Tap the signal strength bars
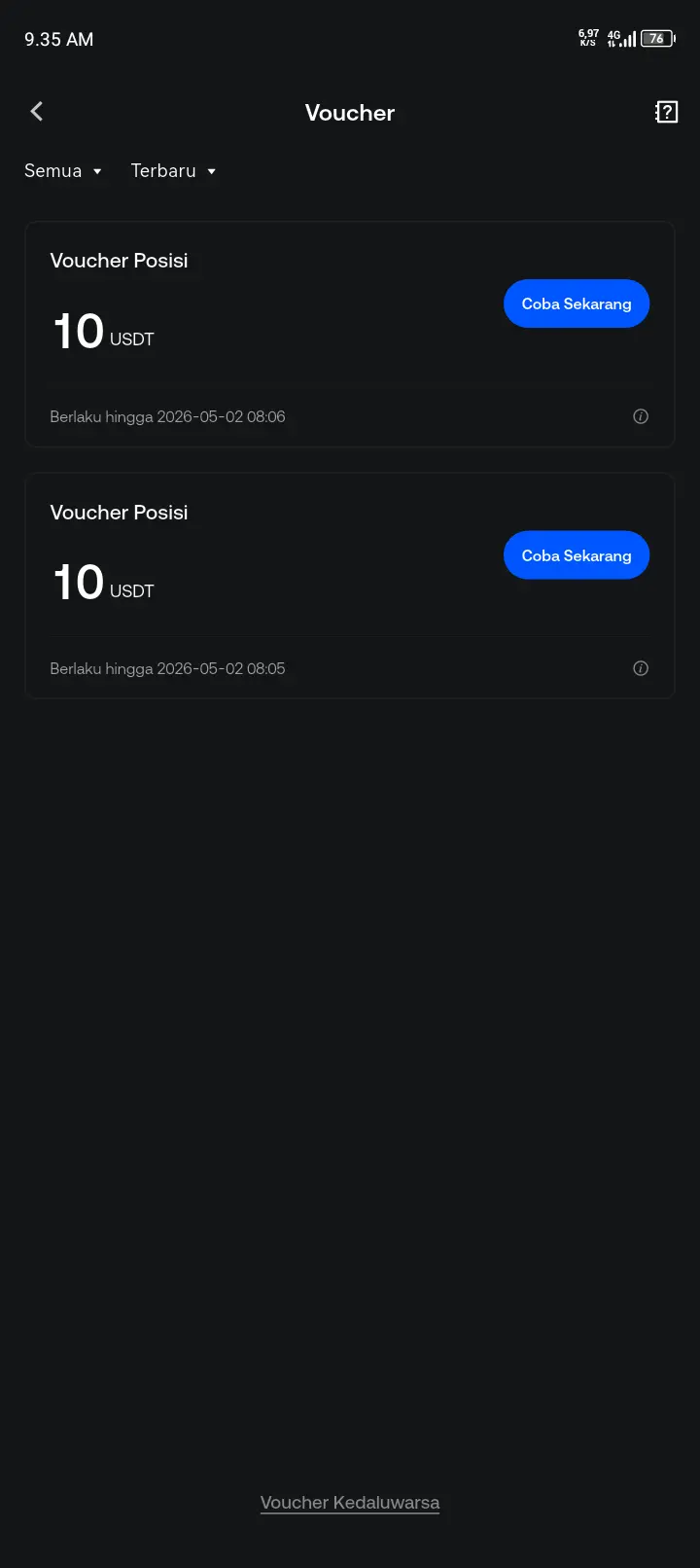 pyautogui.click(x=627, y=39)
